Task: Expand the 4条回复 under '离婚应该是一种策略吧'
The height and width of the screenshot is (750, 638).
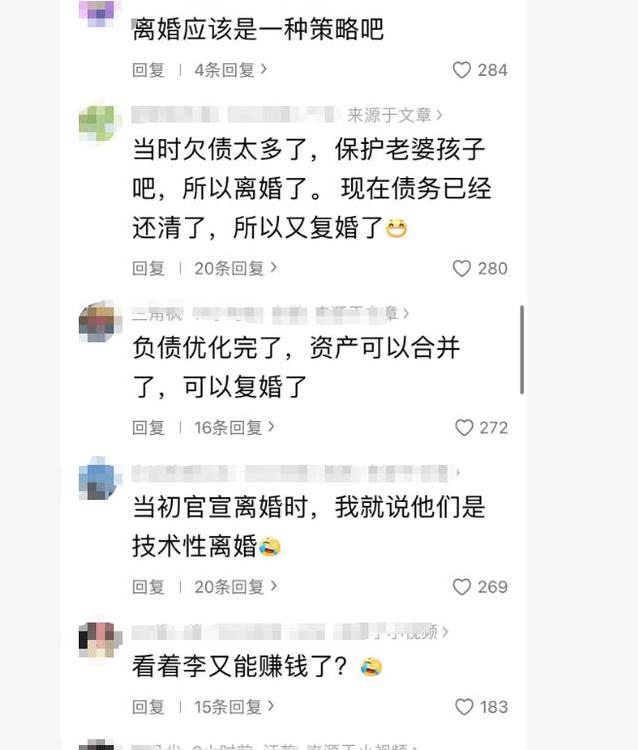Action: pyautogui.click(x=230, y=70)
